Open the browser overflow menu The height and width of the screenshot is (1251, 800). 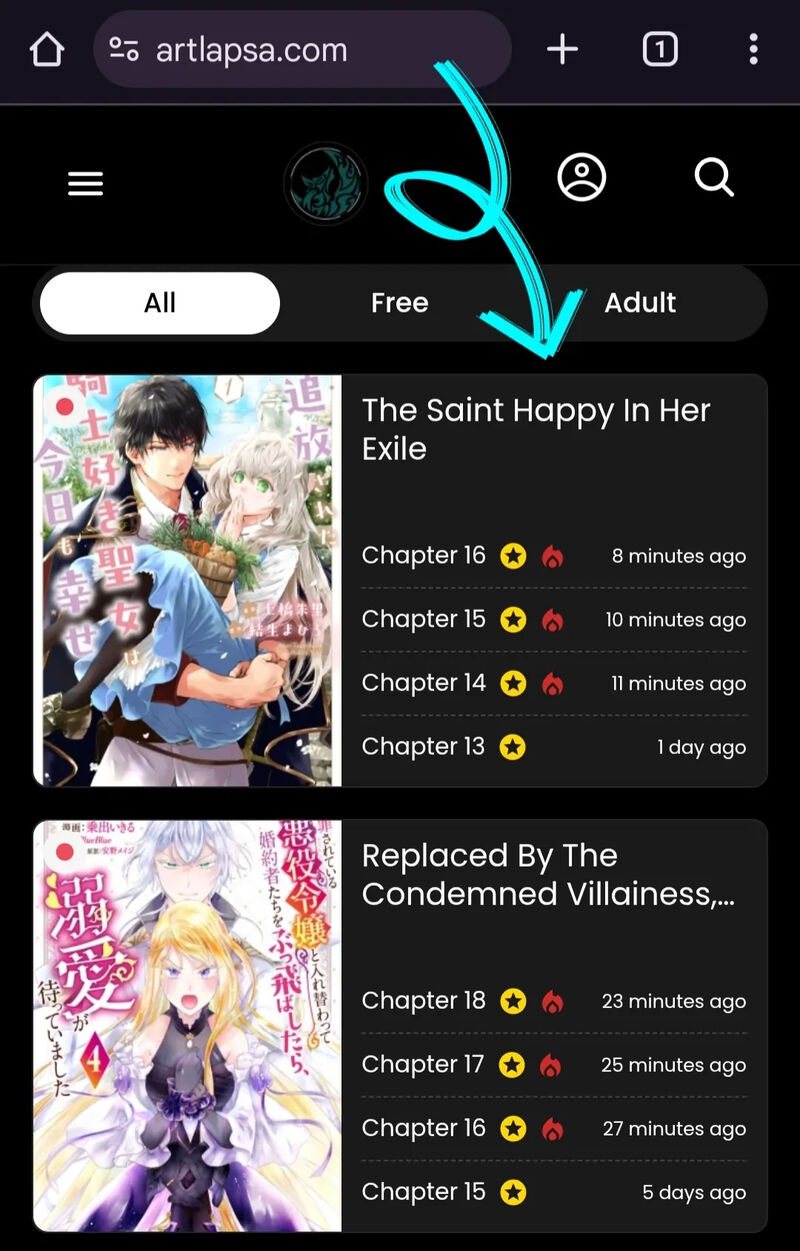pos(753,49)
